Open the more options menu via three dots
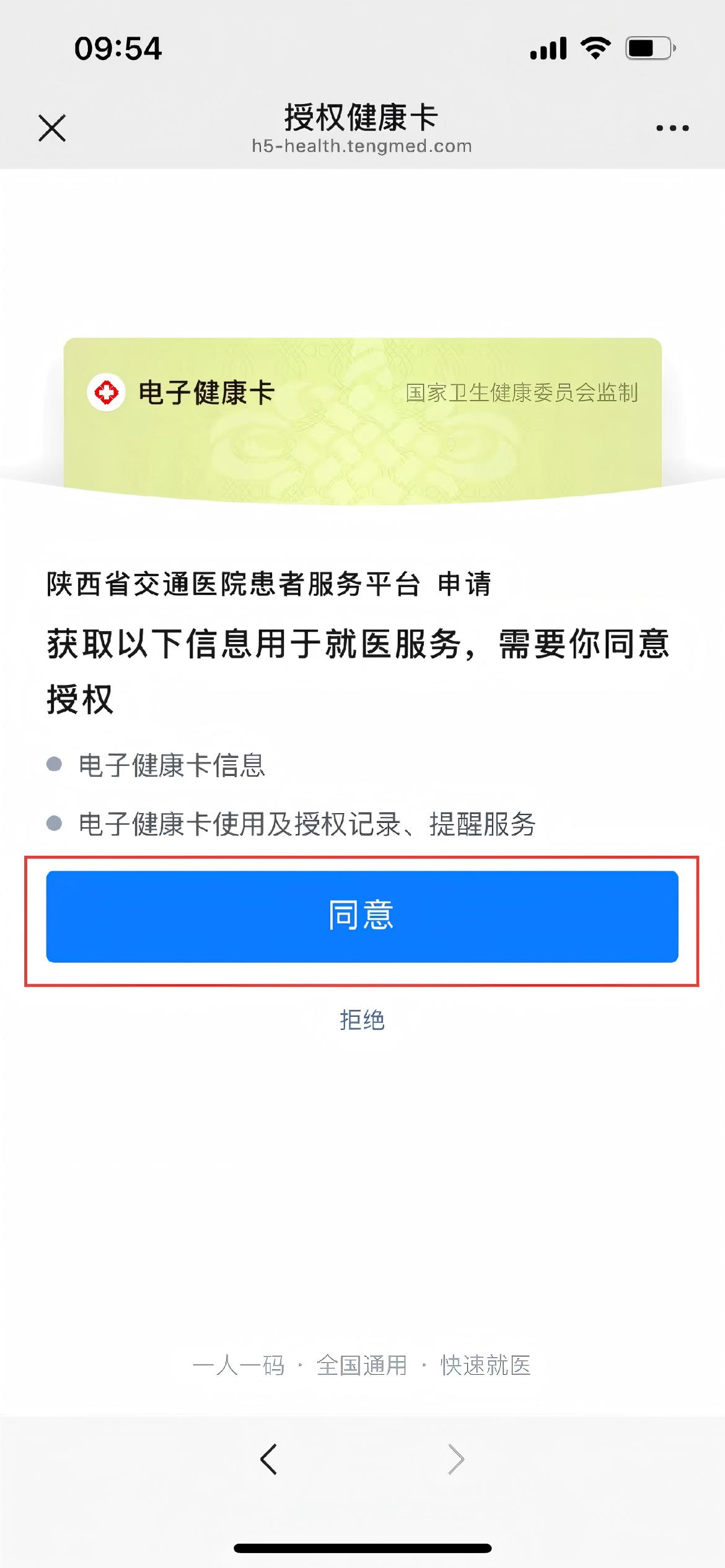The height and width of the screenshot is (1568, 725). 671,127
